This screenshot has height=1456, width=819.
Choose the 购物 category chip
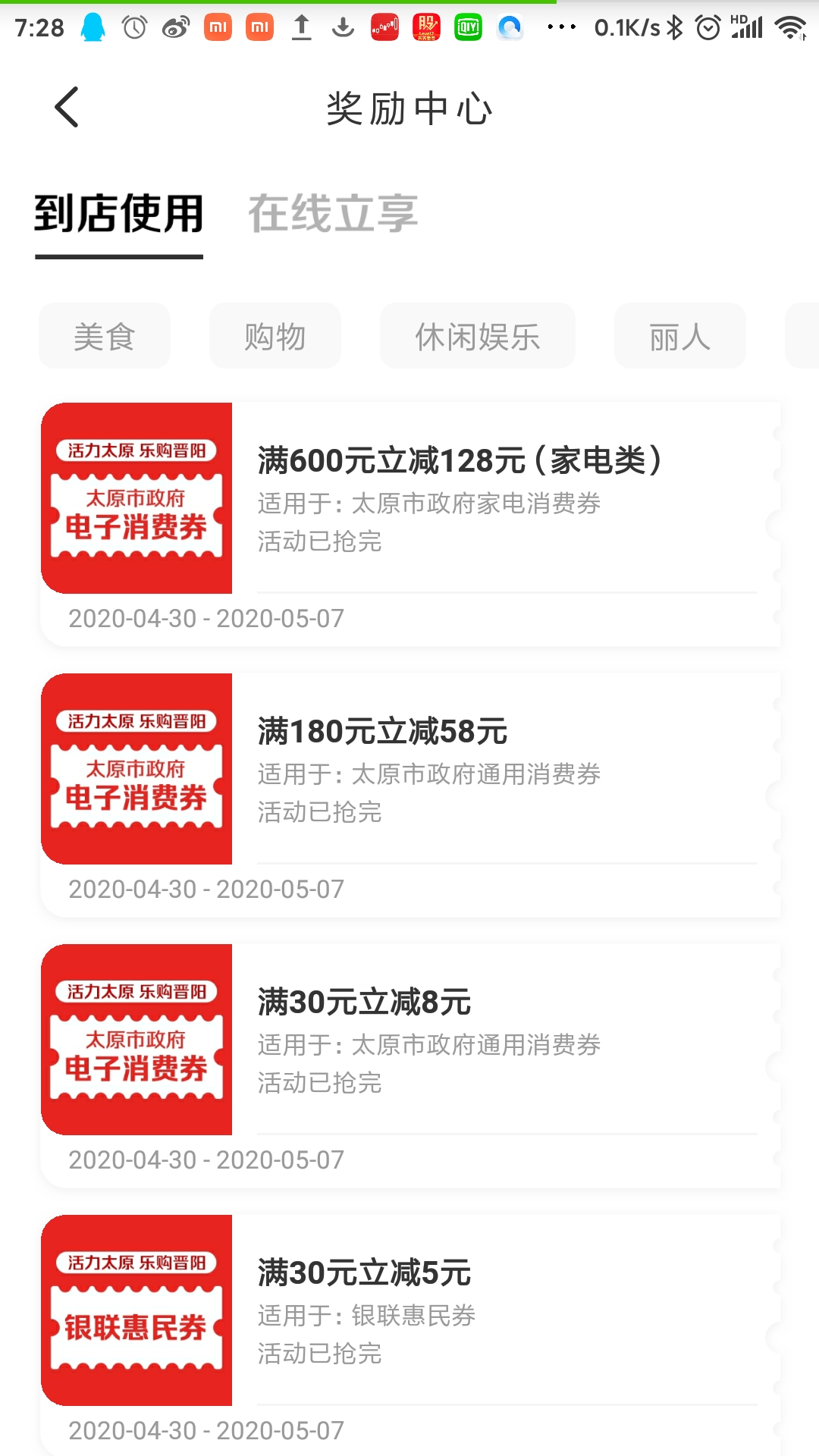275,336
